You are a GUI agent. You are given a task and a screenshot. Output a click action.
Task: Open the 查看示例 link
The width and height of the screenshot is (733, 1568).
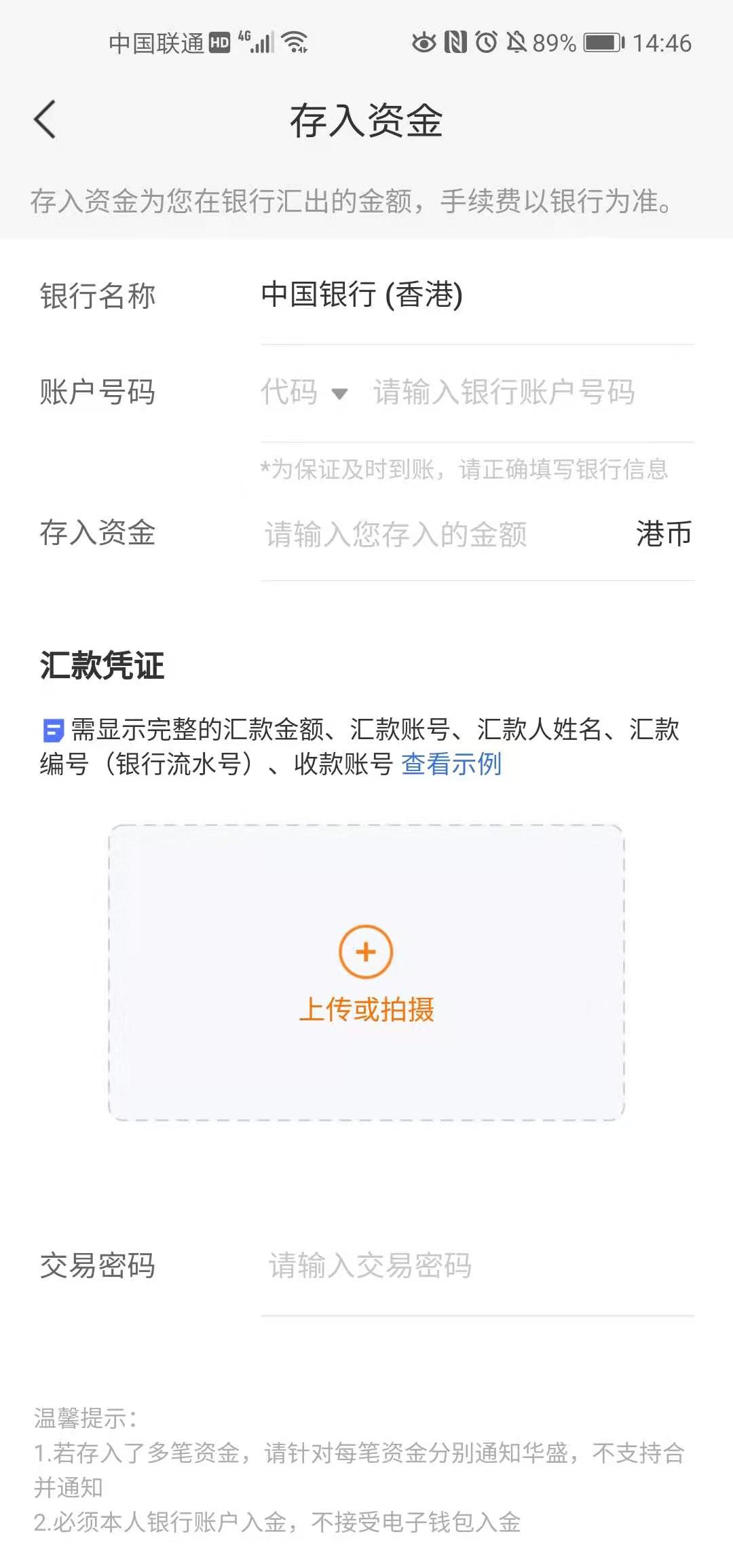(x=451, y=764)
